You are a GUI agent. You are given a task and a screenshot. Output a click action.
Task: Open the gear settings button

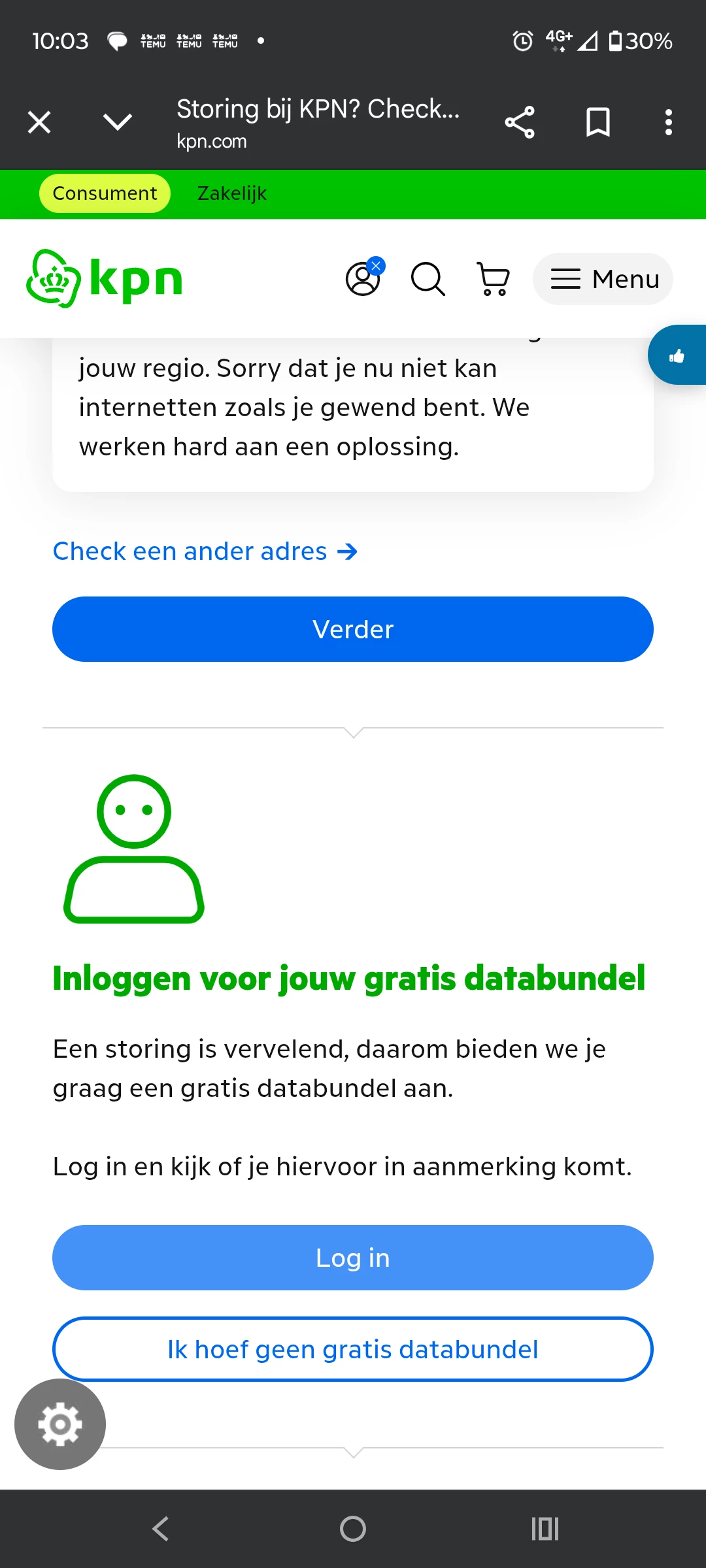60,1424
